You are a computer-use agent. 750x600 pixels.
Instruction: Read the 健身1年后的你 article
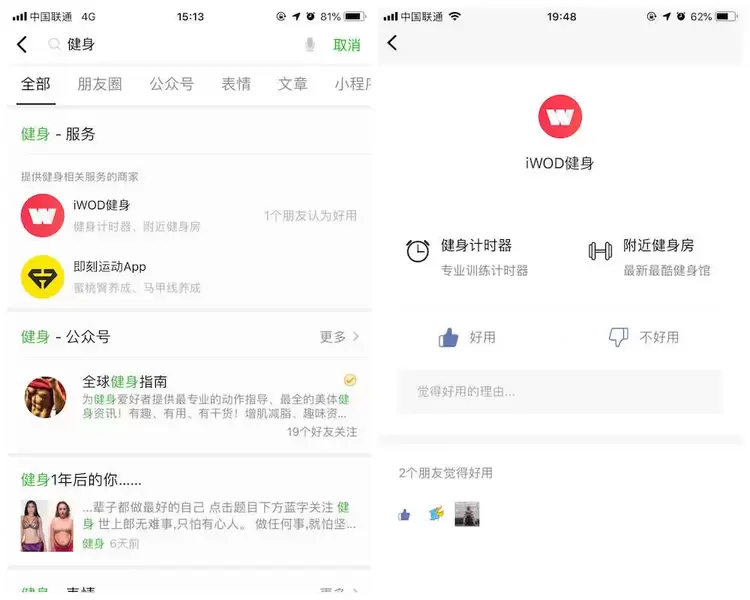coord(188,510)
